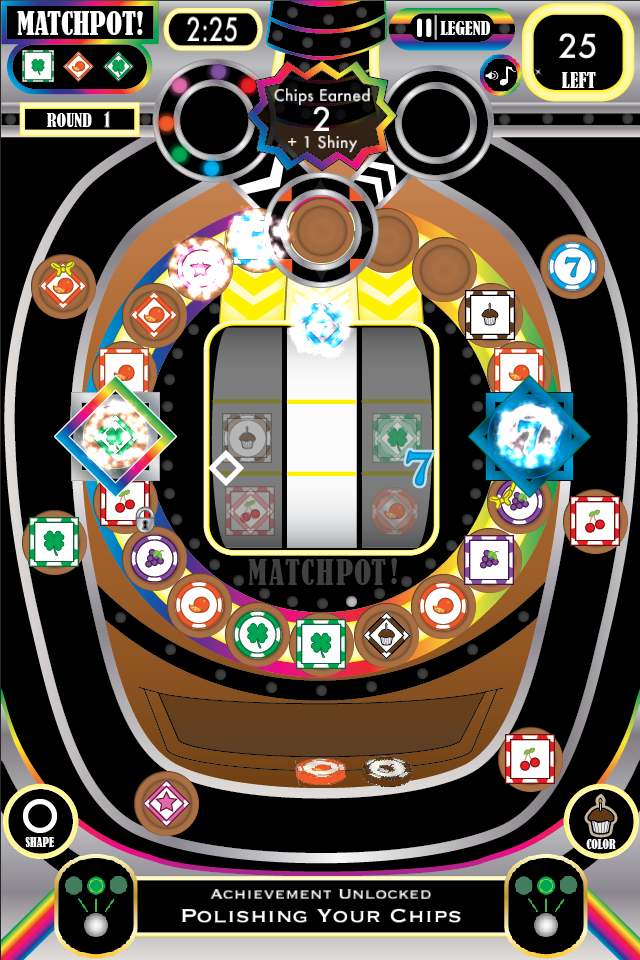The height and width of the screenshot is (960, 640).
Task: Tap the Shape button
Action: tap(40, 821)
